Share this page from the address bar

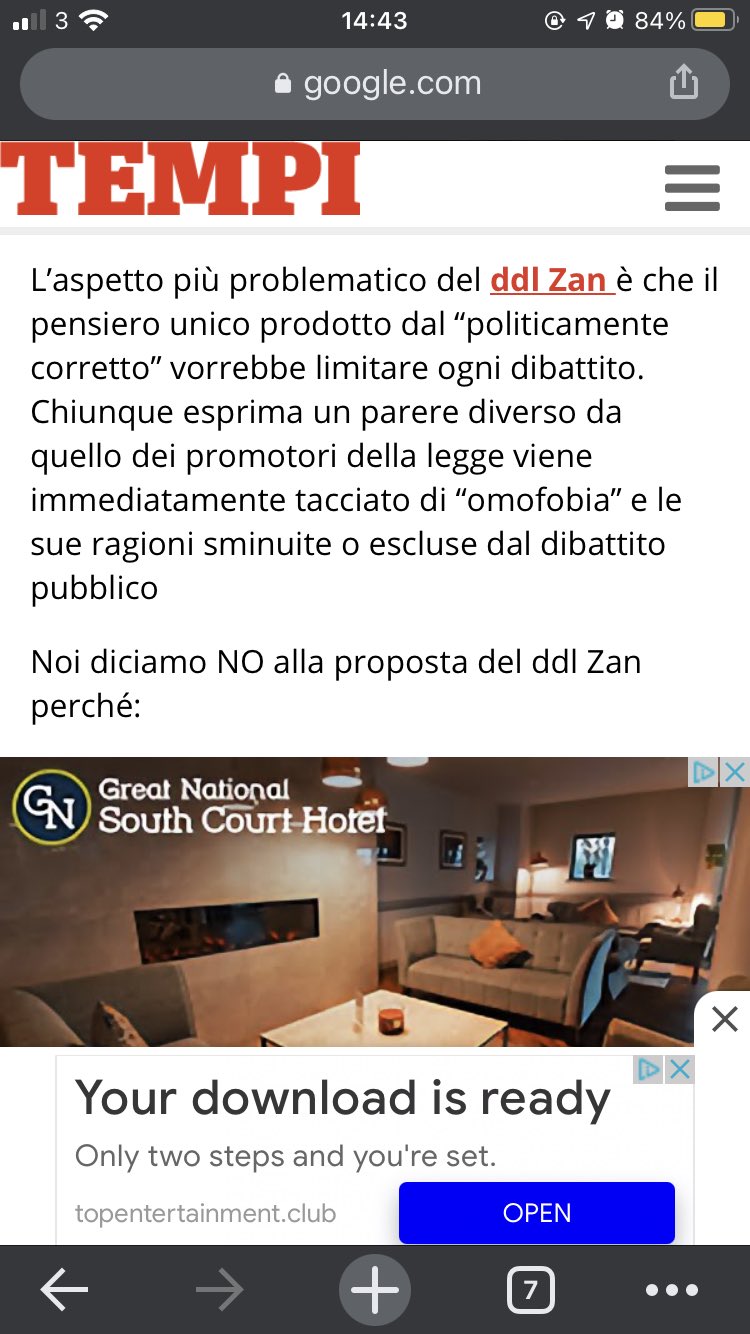683,83
